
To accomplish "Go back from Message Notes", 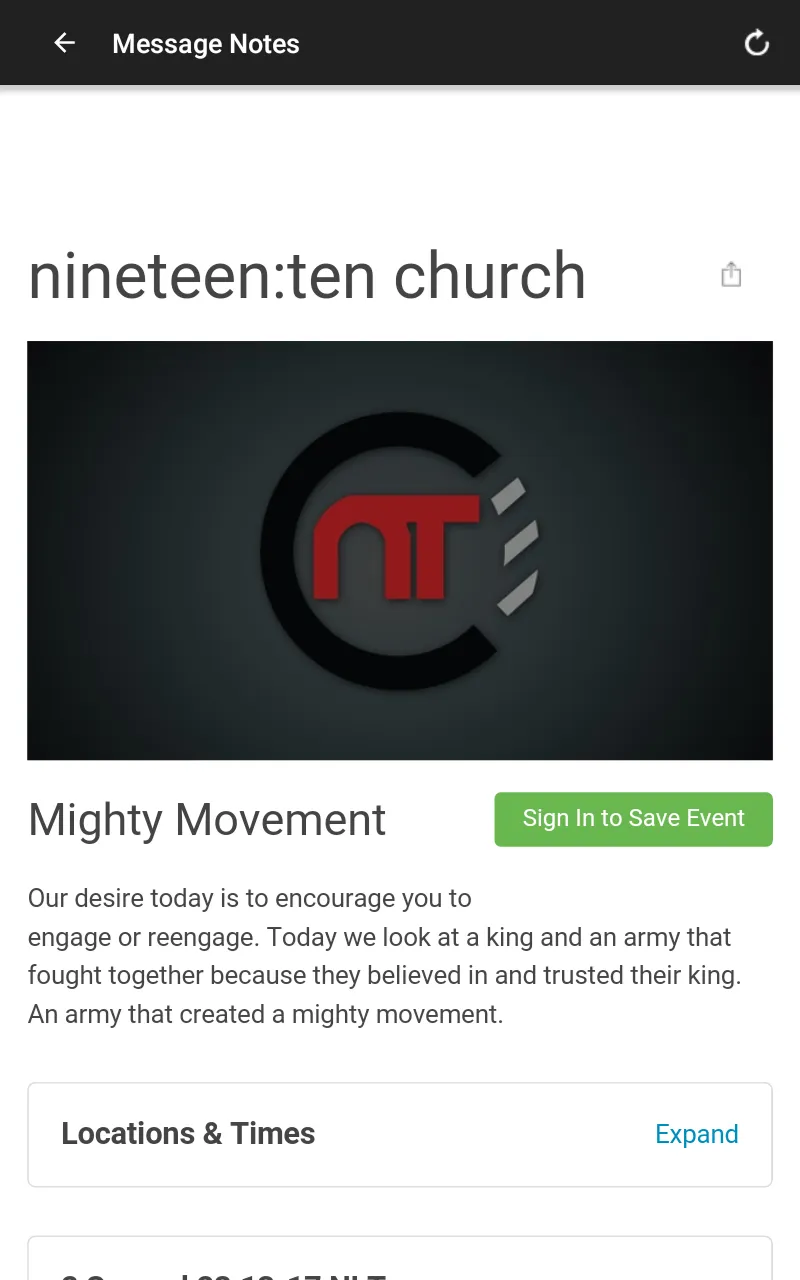I will pos(64,43).
